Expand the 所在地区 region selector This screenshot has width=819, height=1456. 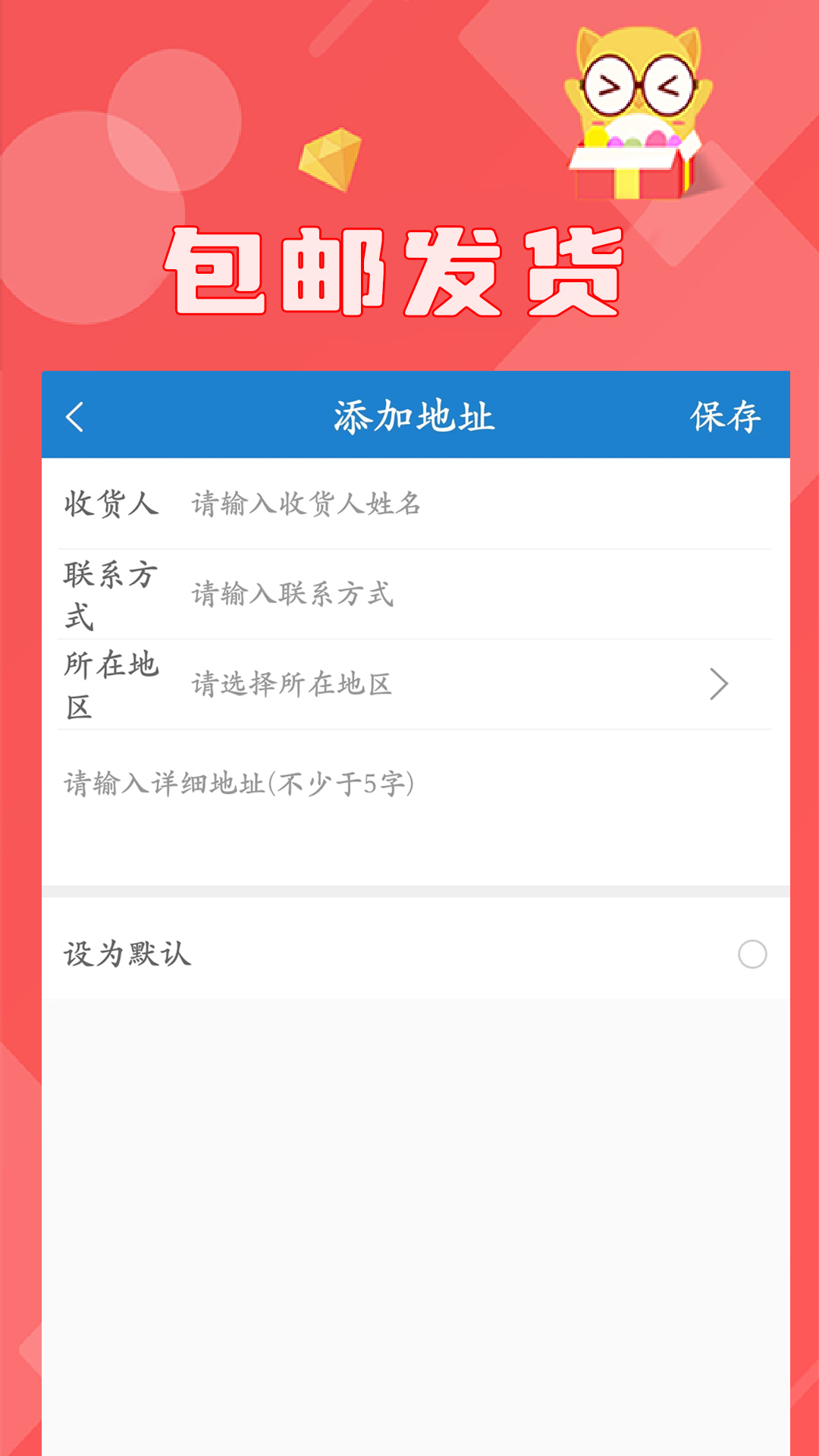point(409,684)
